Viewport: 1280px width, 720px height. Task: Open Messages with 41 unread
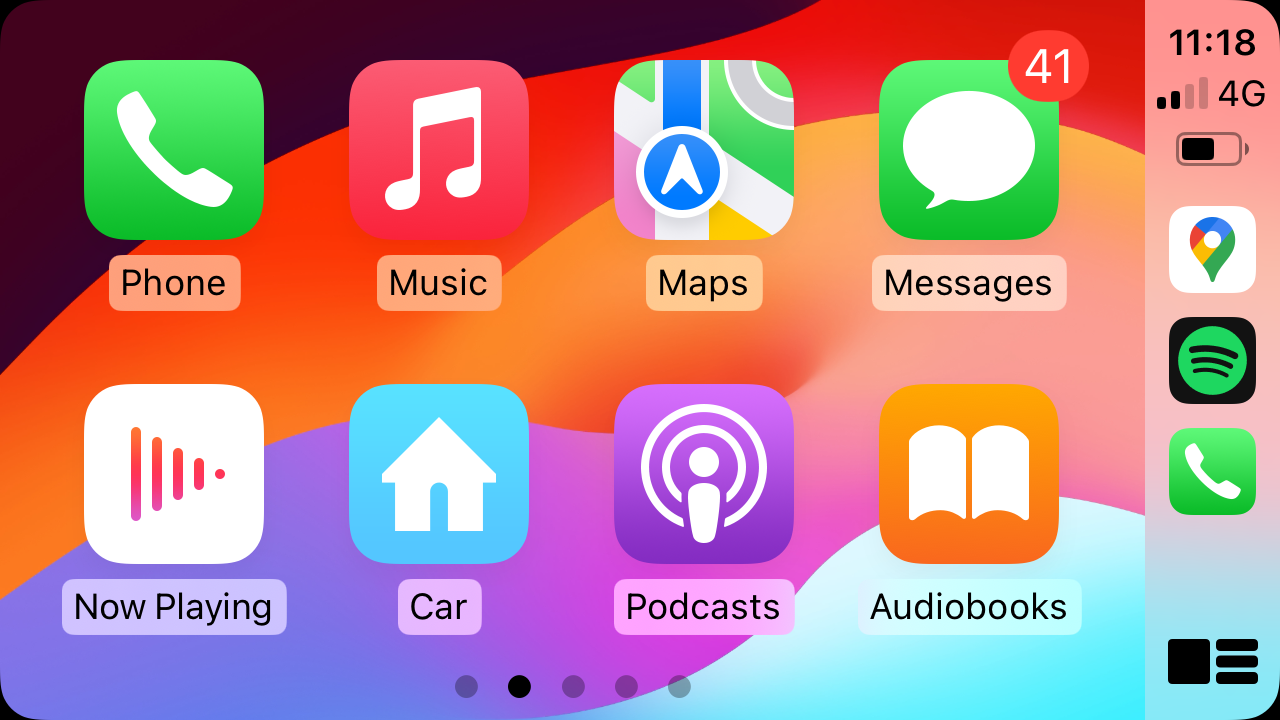968,150
